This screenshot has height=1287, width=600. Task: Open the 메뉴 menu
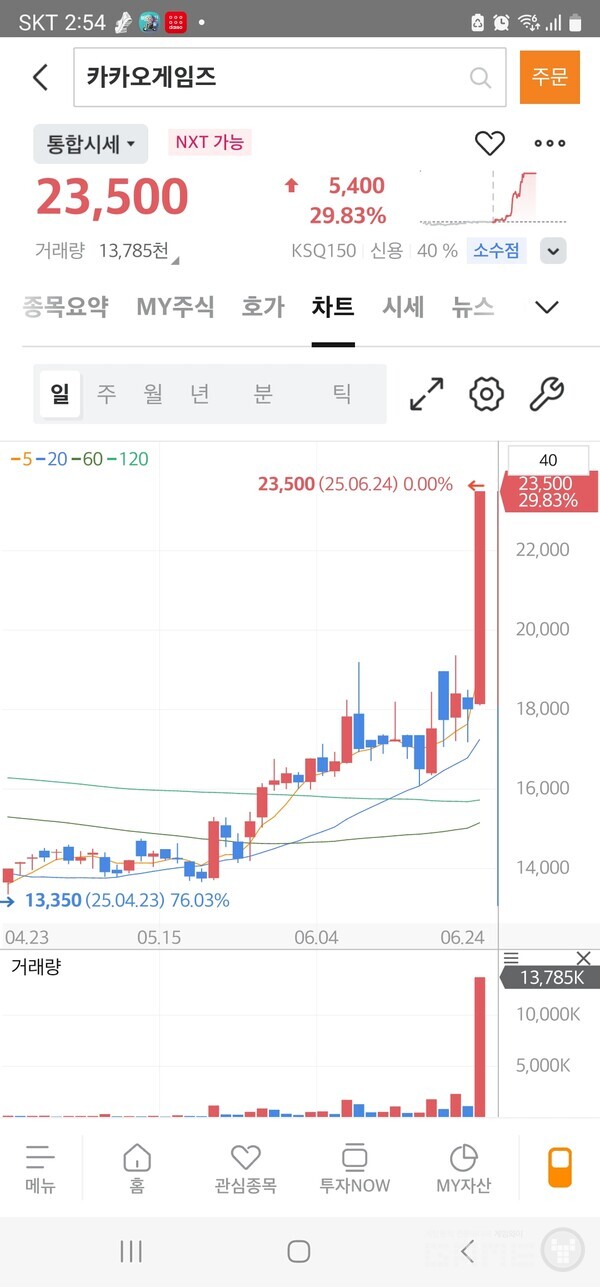40,1170
